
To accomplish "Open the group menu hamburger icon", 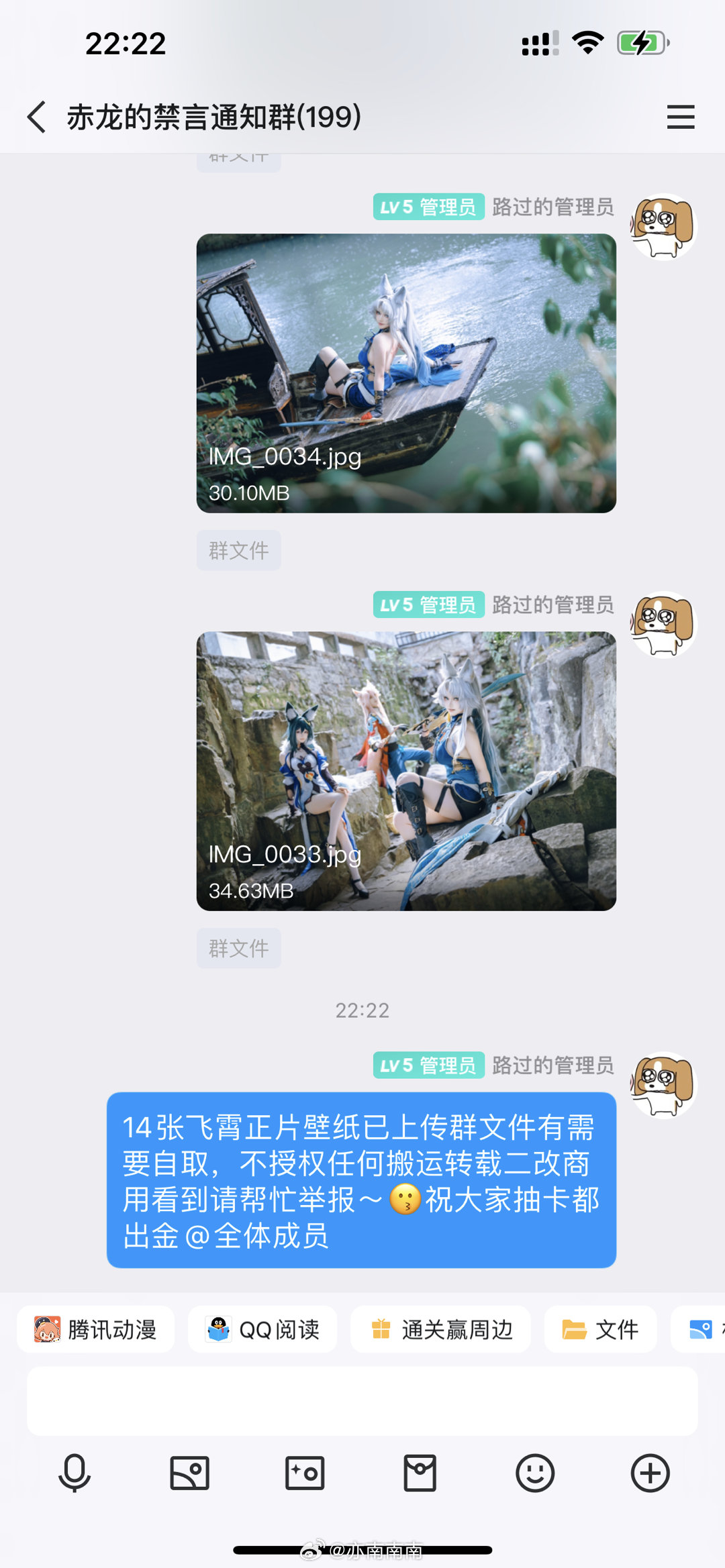I will coord(681,117).
